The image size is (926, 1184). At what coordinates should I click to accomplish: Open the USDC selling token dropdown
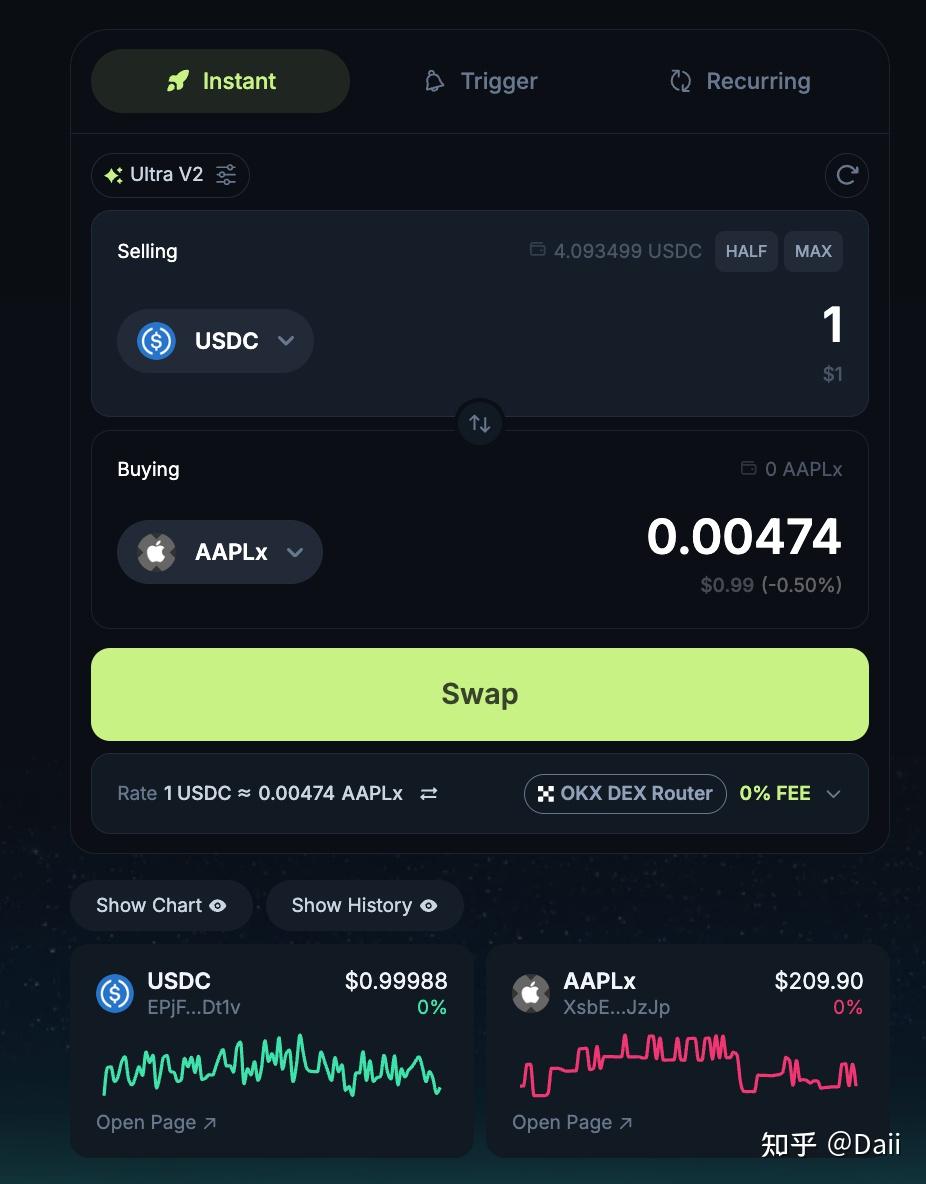click(215, 341)
